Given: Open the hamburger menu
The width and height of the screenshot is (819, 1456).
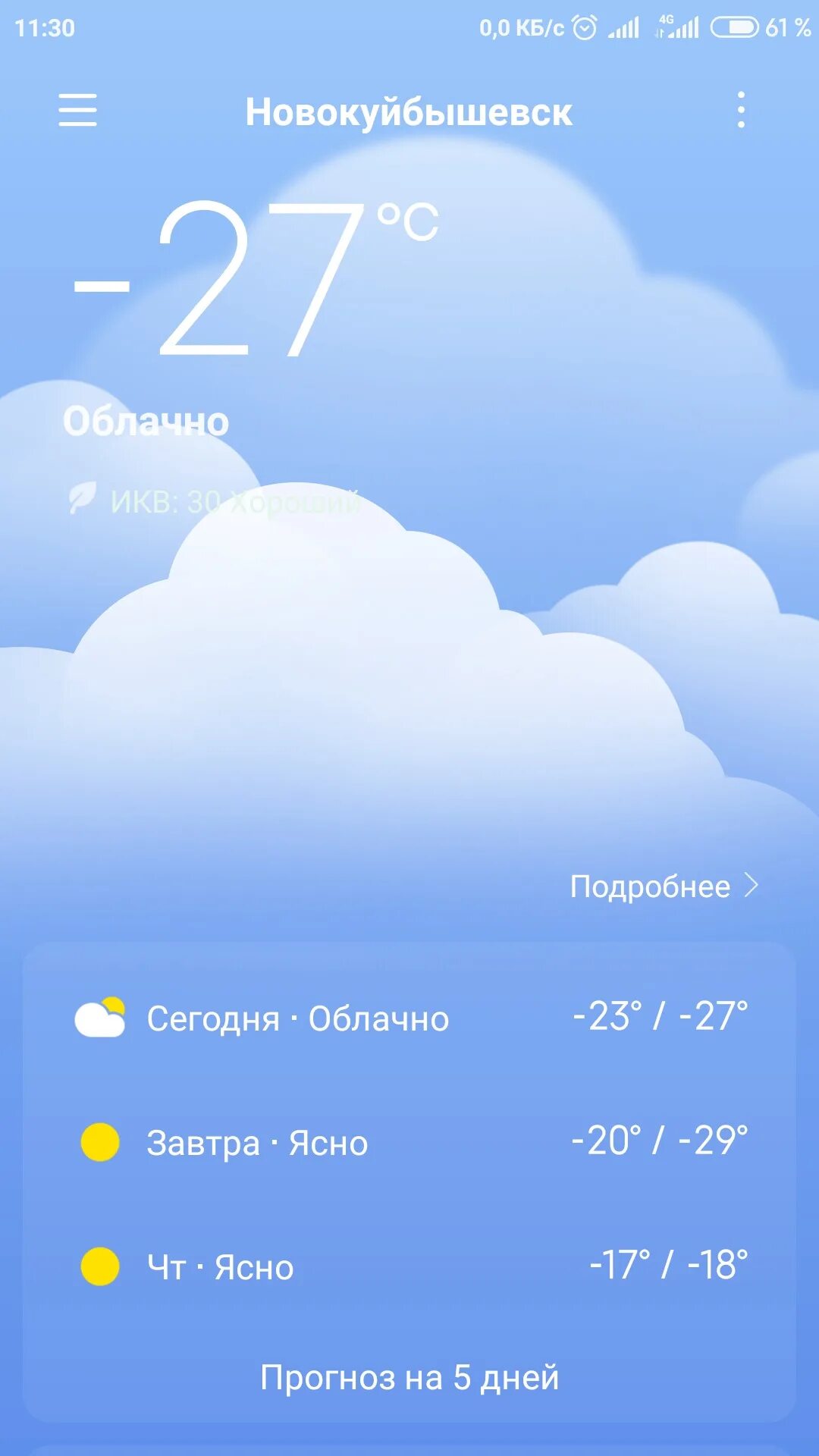Looking at the screenshot, I should (77, 111).
